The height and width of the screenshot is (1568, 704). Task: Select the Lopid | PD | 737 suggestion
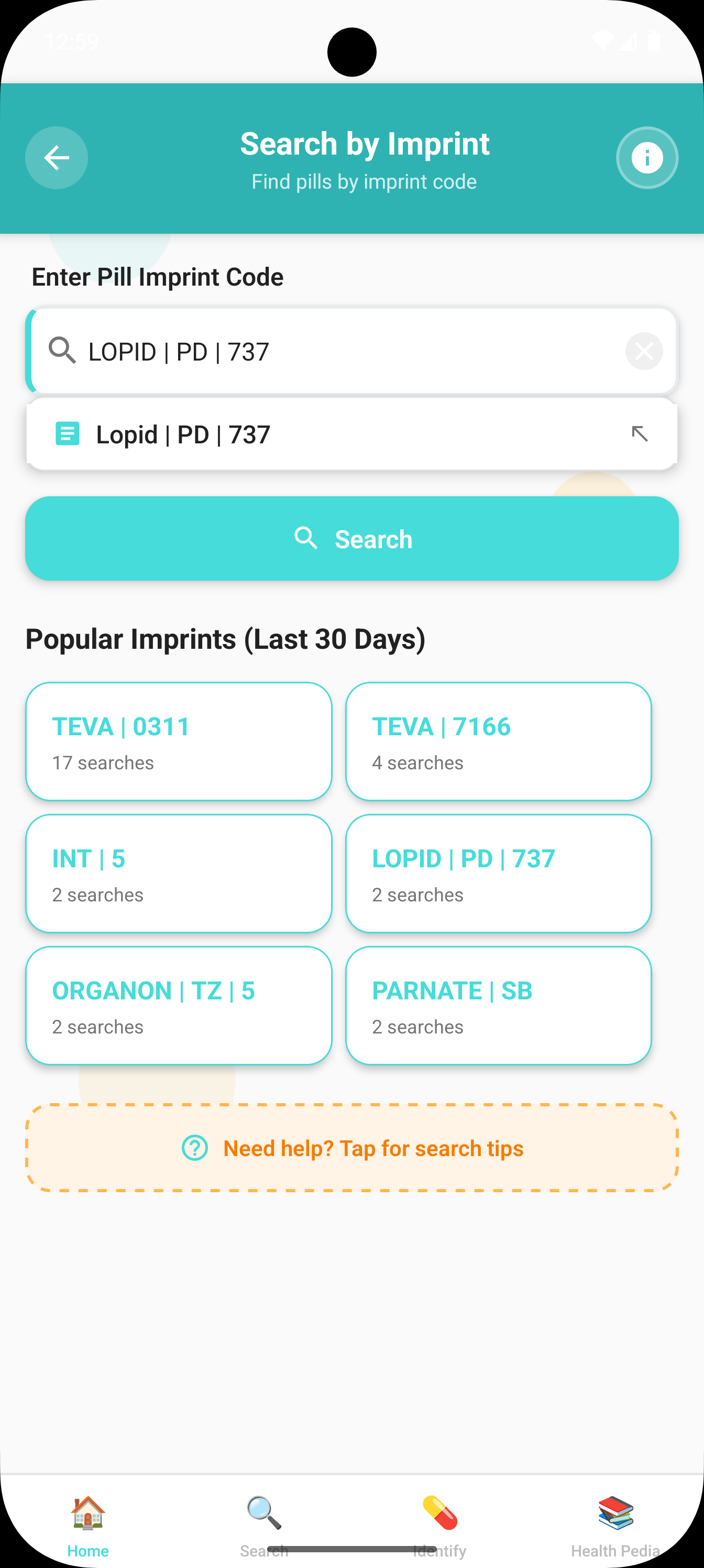[x=351, y=434]
